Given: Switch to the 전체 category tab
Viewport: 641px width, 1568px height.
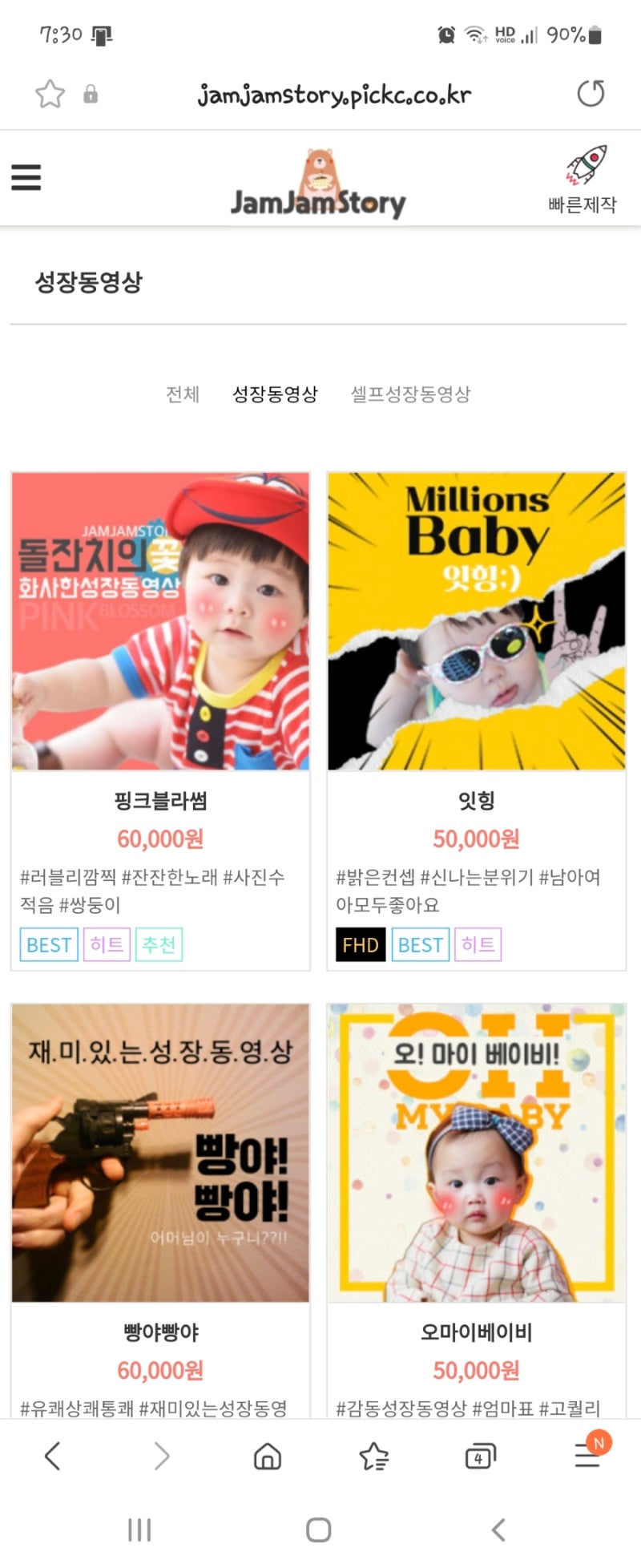Looking at the screenshot, I should pyautogui.click(x=182, y=394).
